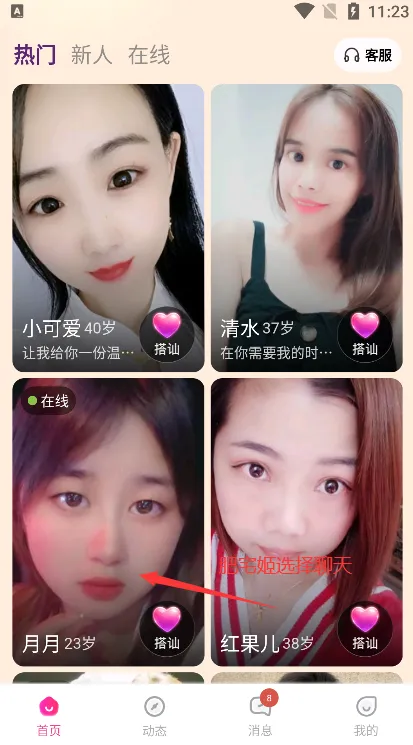Open 月月's profile card

[x=108, y=522]
